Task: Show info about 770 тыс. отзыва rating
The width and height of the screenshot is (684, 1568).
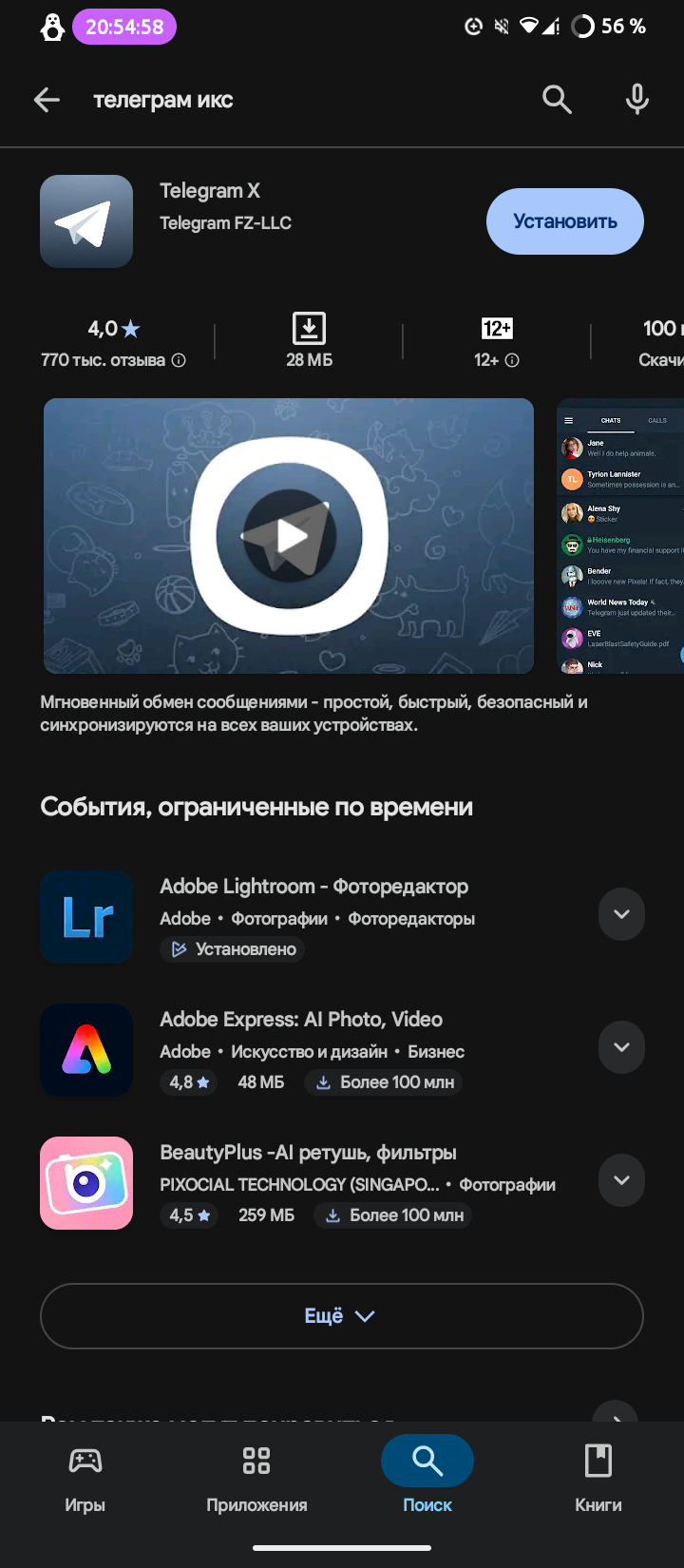Action: click(x=179, y=360)
